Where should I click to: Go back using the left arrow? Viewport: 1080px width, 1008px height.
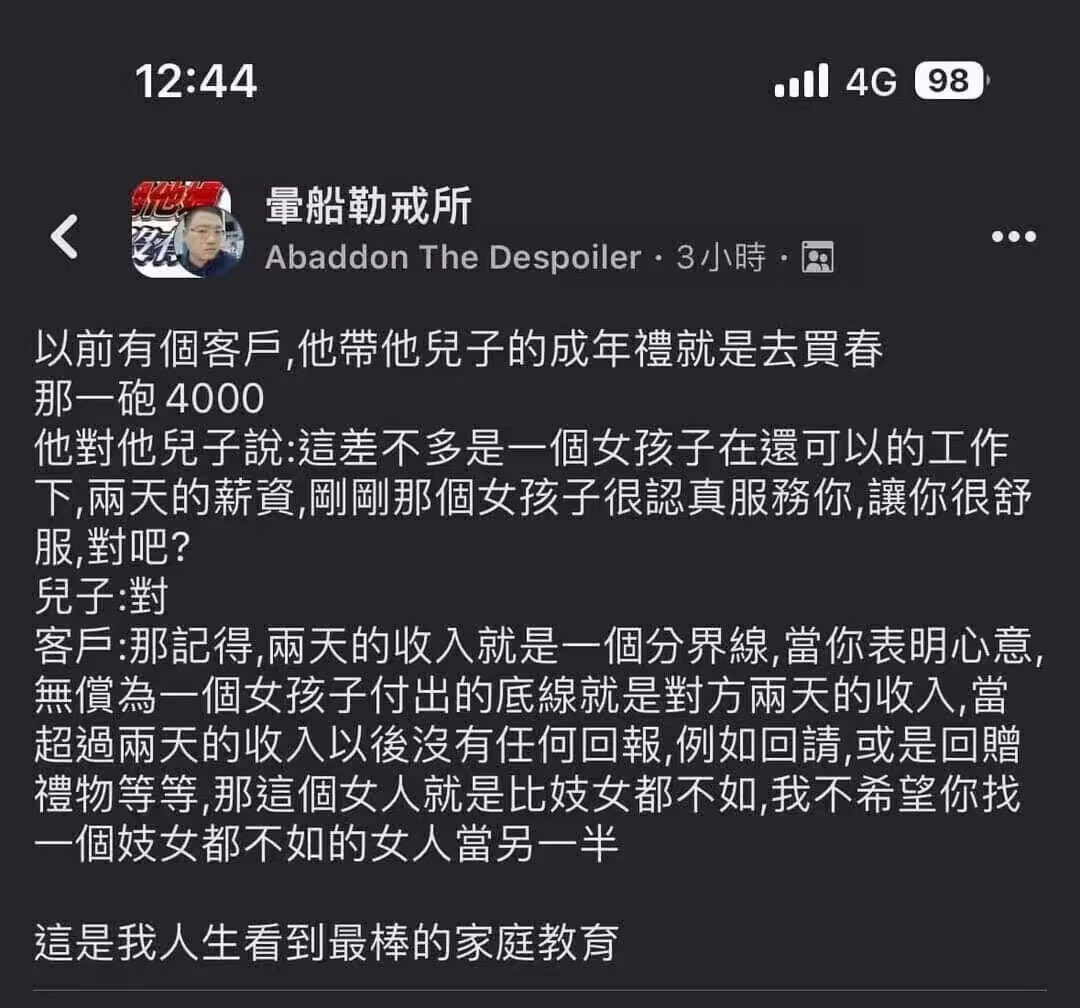click(64, 237)
